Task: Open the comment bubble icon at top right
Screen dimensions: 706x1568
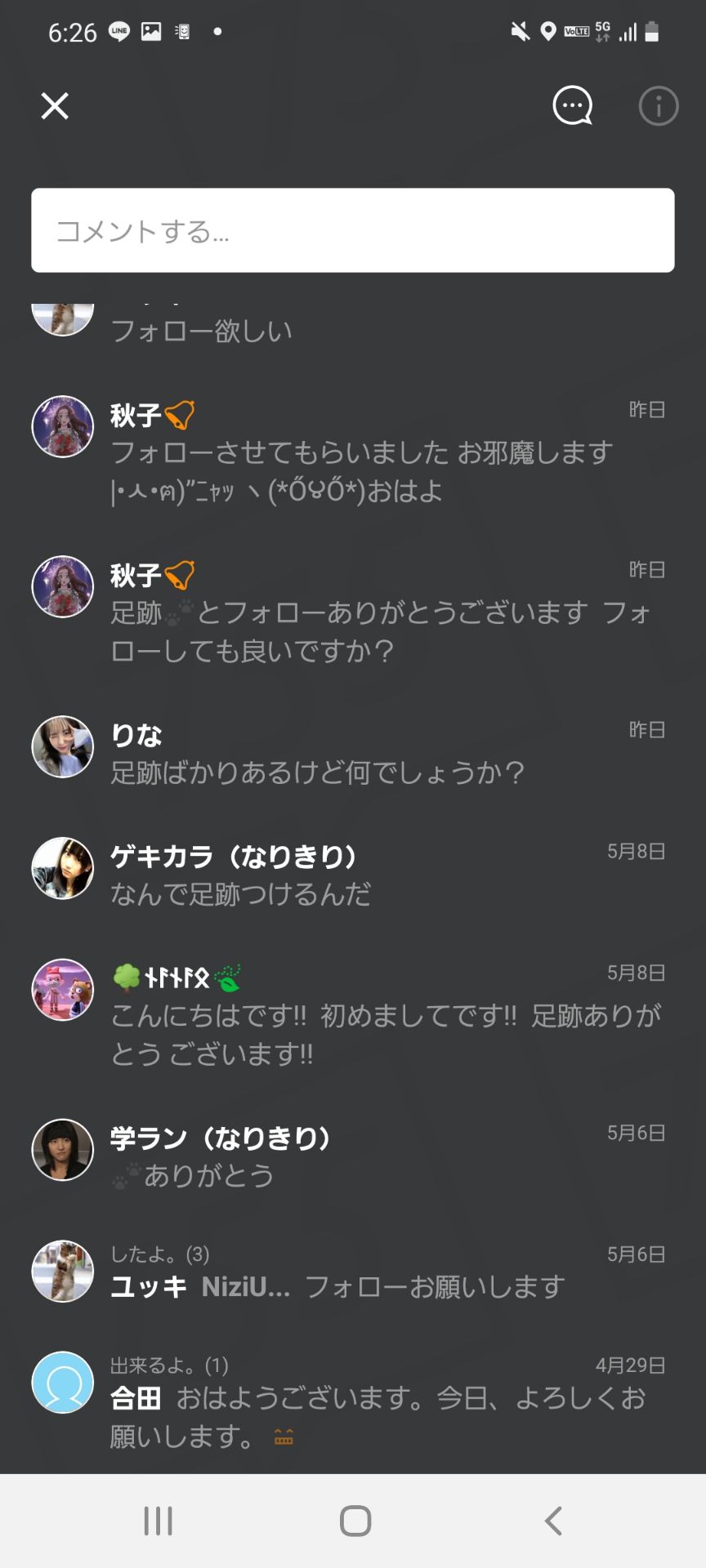Action: point(572,106)
